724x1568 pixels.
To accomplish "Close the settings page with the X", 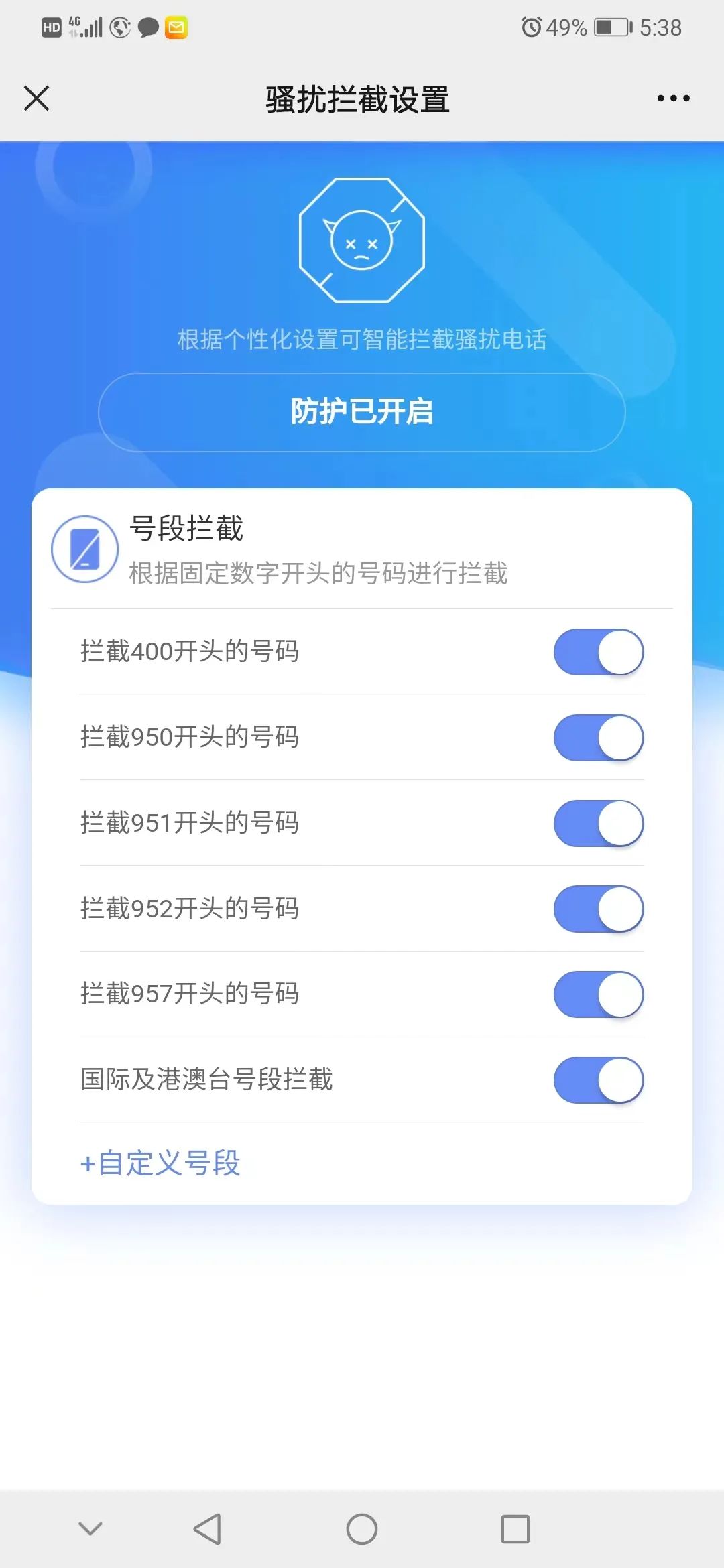I will click(37, 98).
